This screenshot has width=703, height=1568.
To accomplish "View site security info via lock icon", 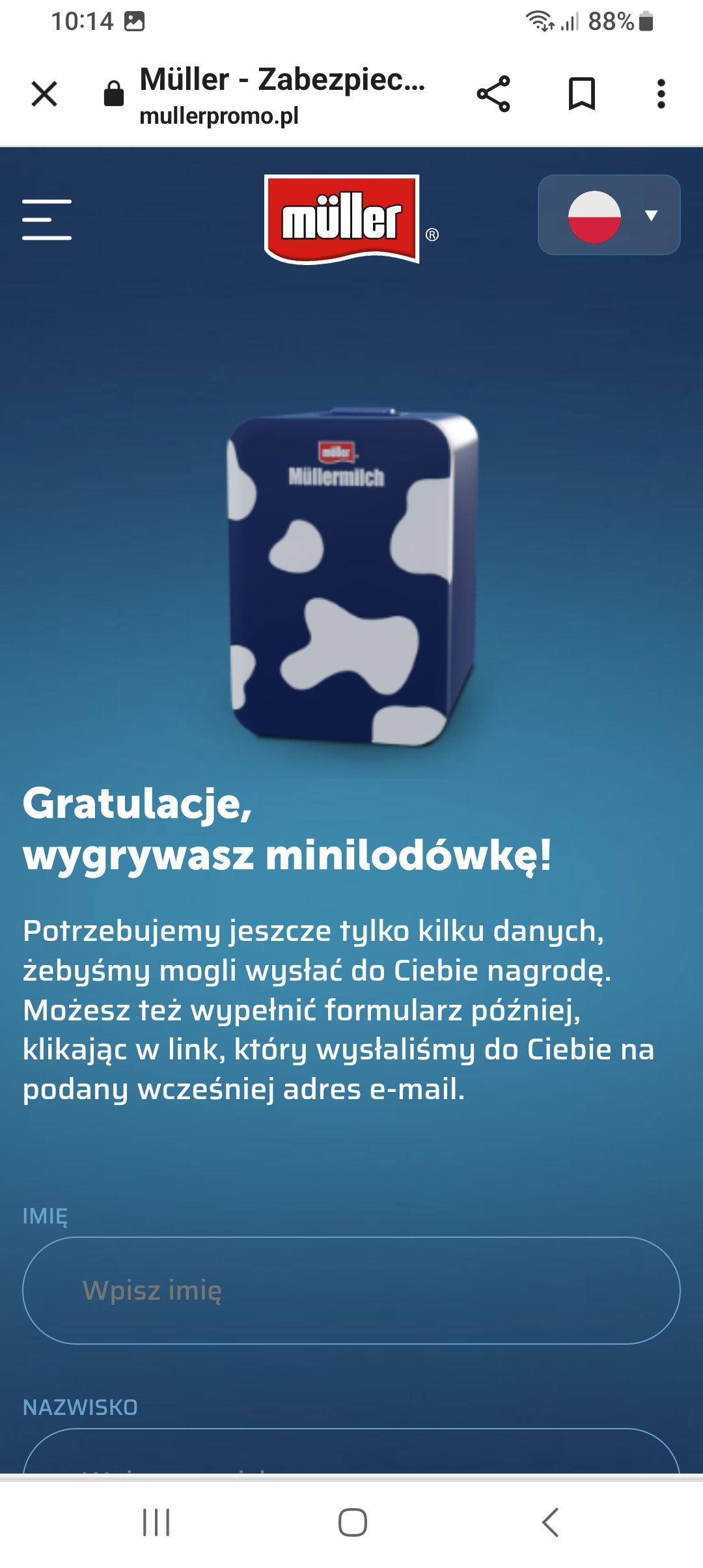I will coord(114,94).
